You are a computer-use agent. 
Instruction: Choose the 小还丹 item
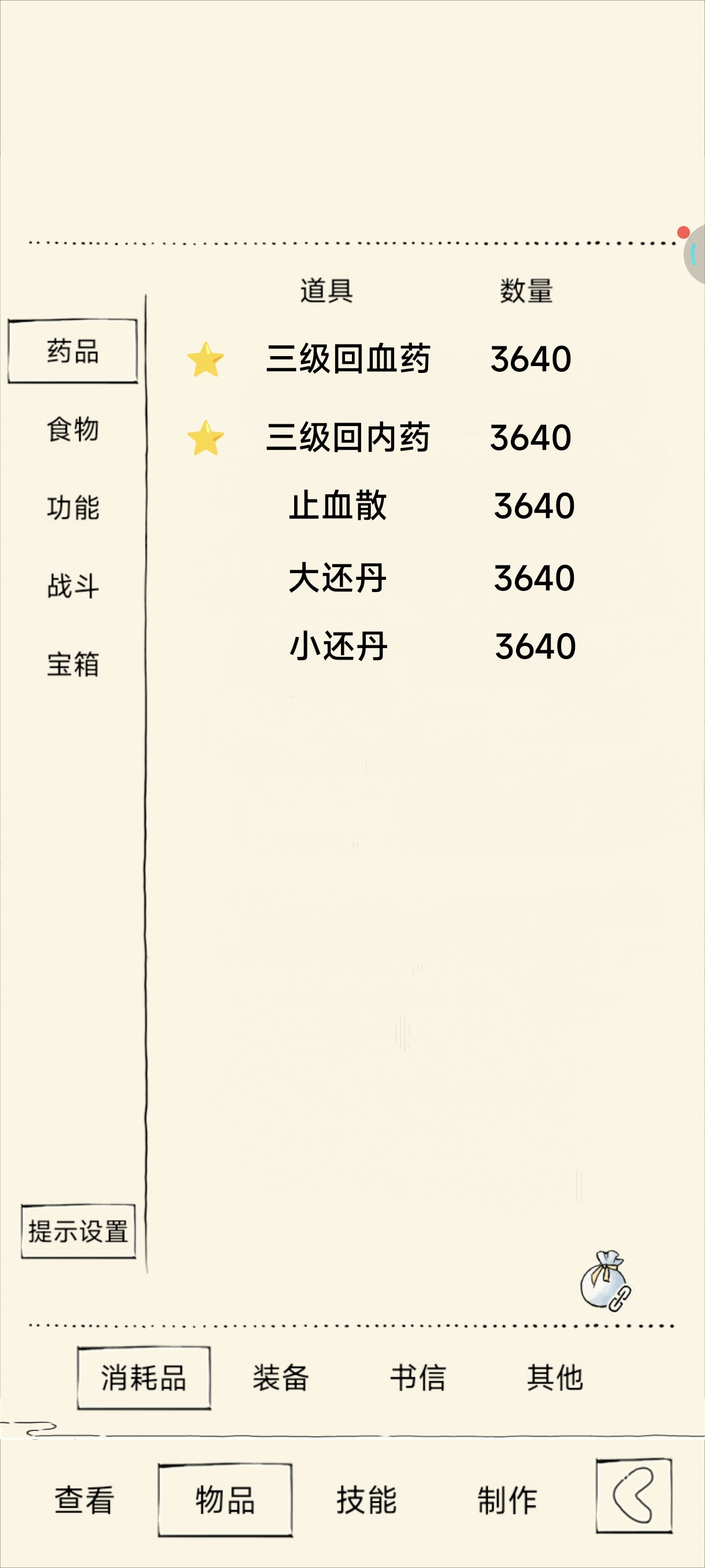338,646
